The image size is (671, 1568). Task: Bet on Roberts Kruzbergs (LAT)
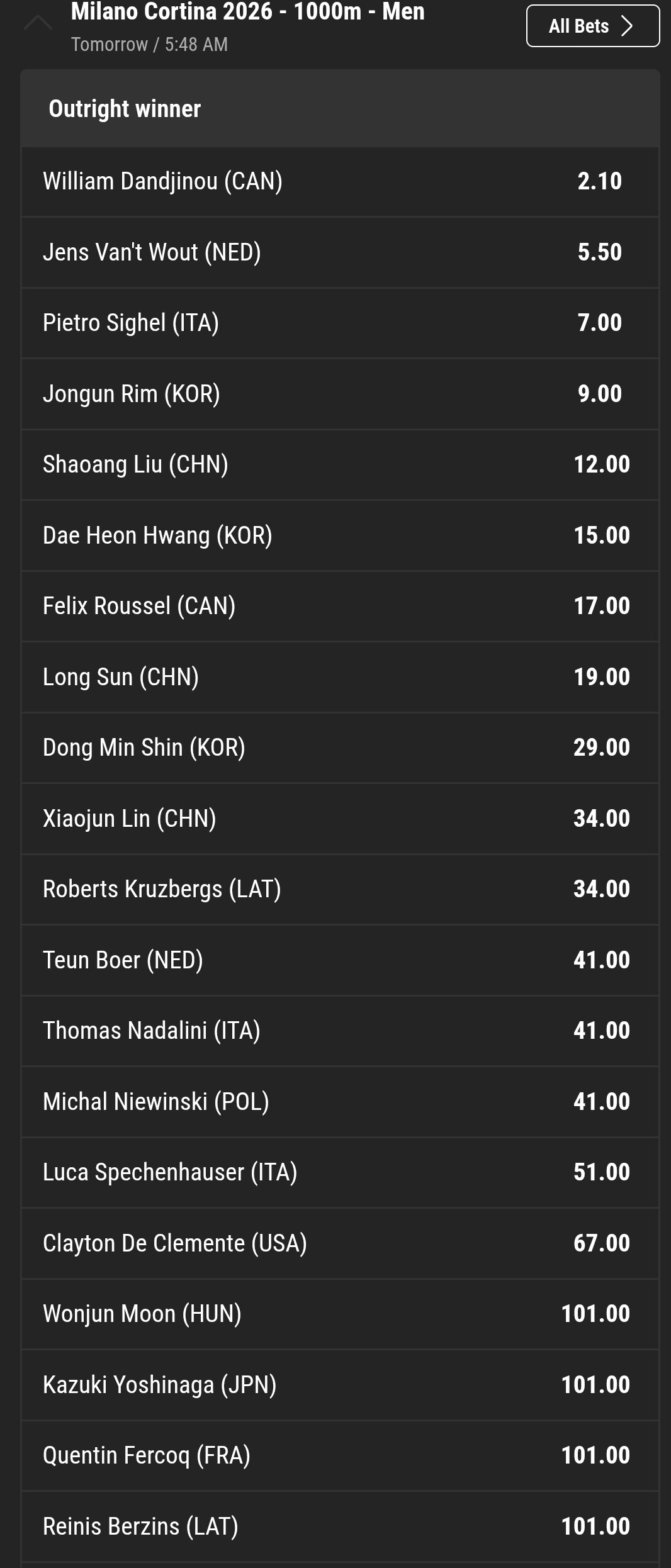pyautogui.click(x=340, y=890)
